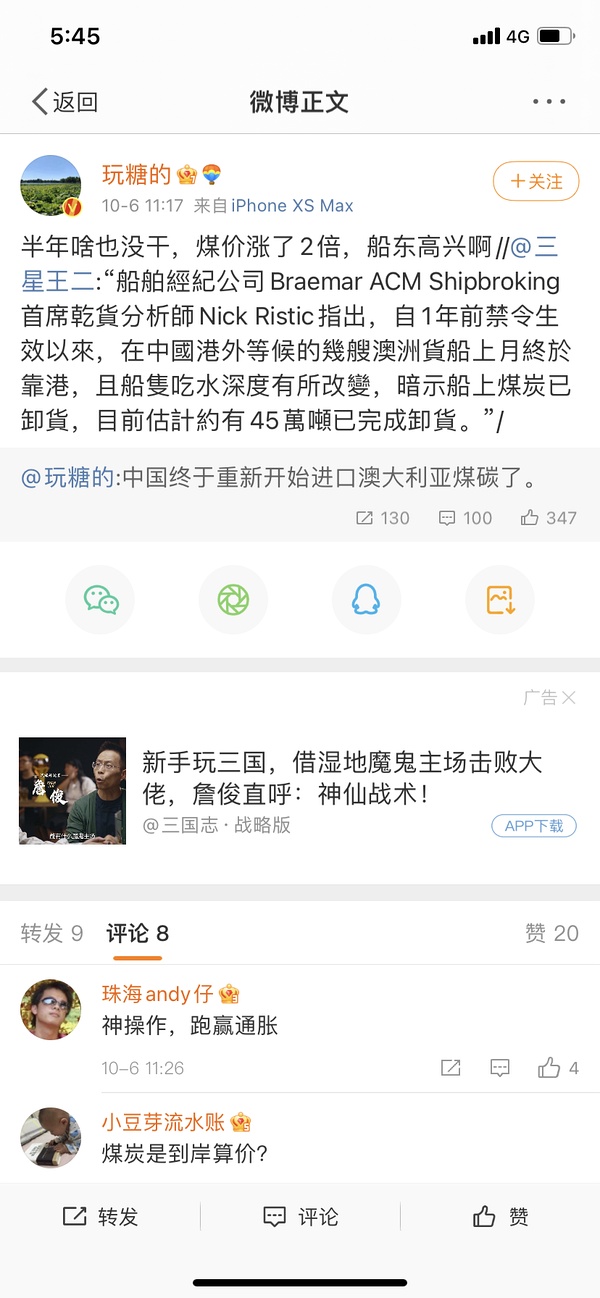Tap APP下载 for 三国志 战略版

point(534,826)
